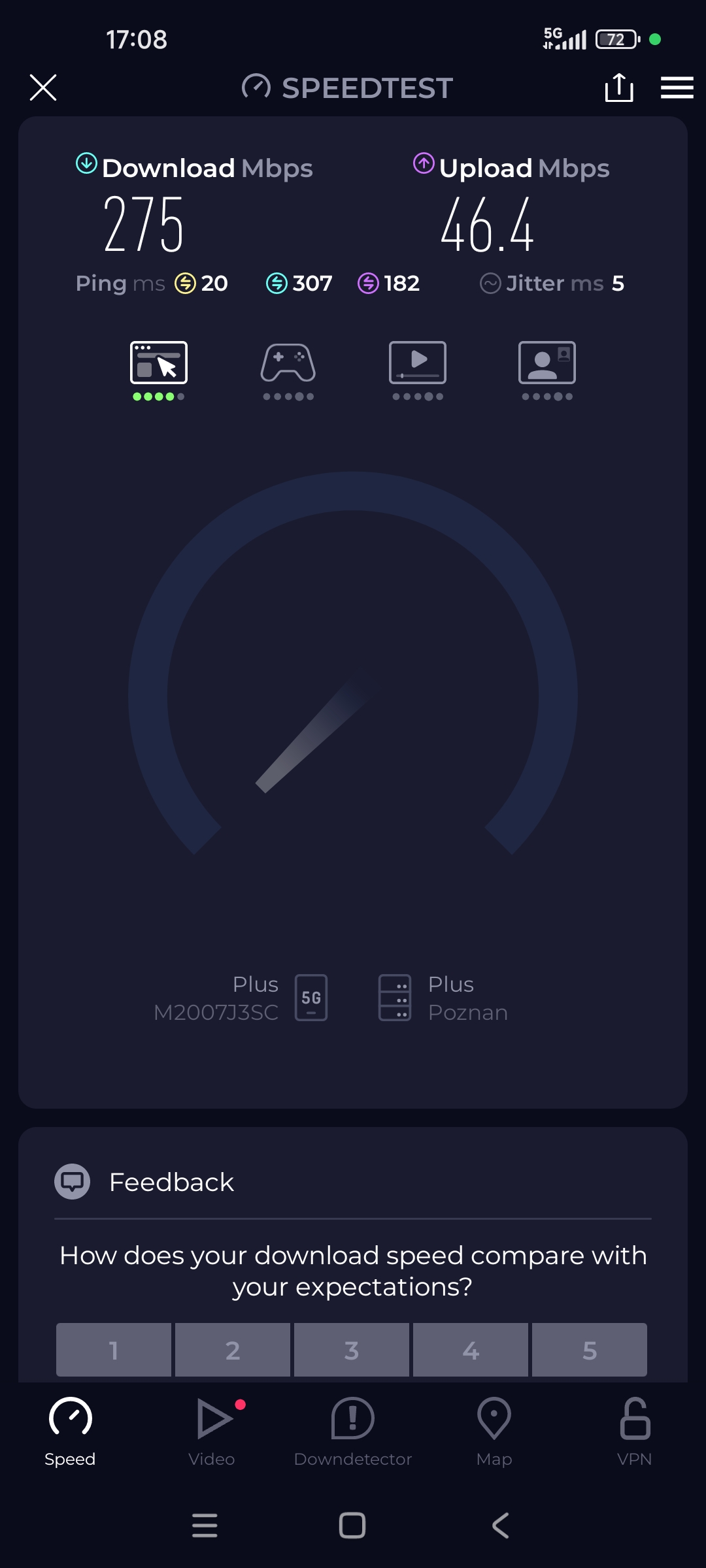View gaming experience rating

(x=288, y=369)
